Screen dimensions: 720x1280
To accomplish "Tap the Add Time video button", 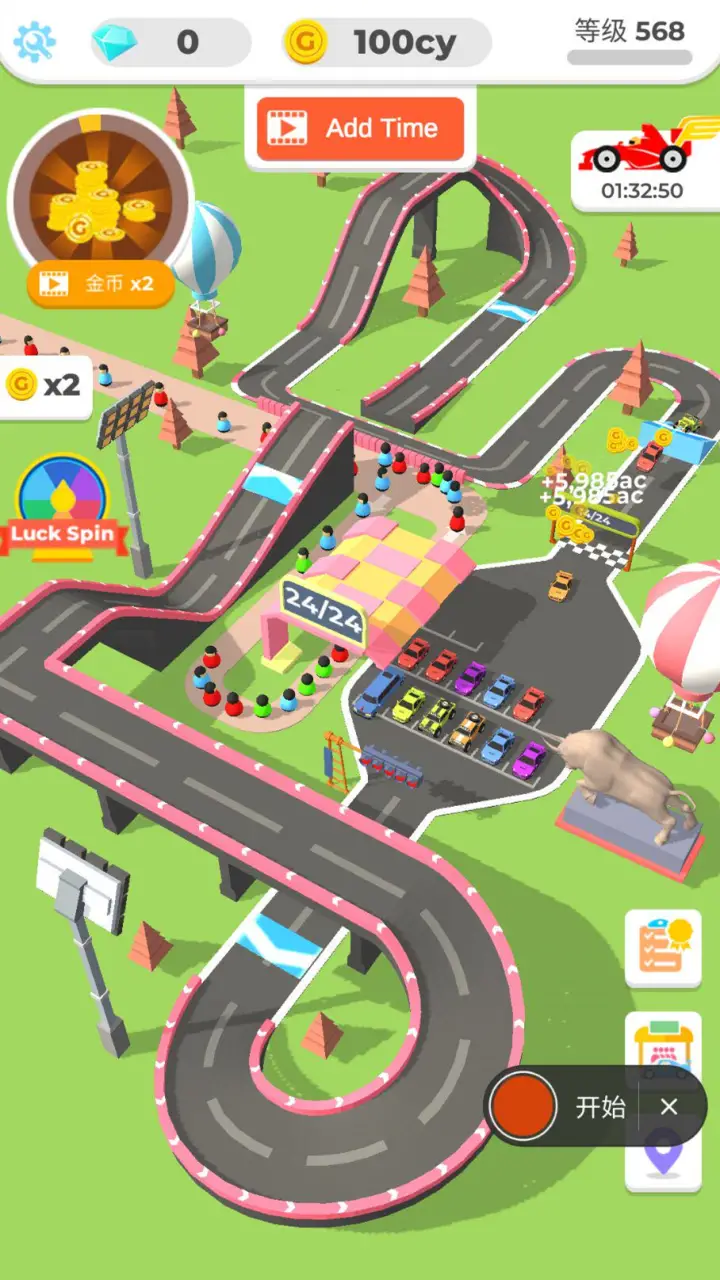I will pos(361,128).
